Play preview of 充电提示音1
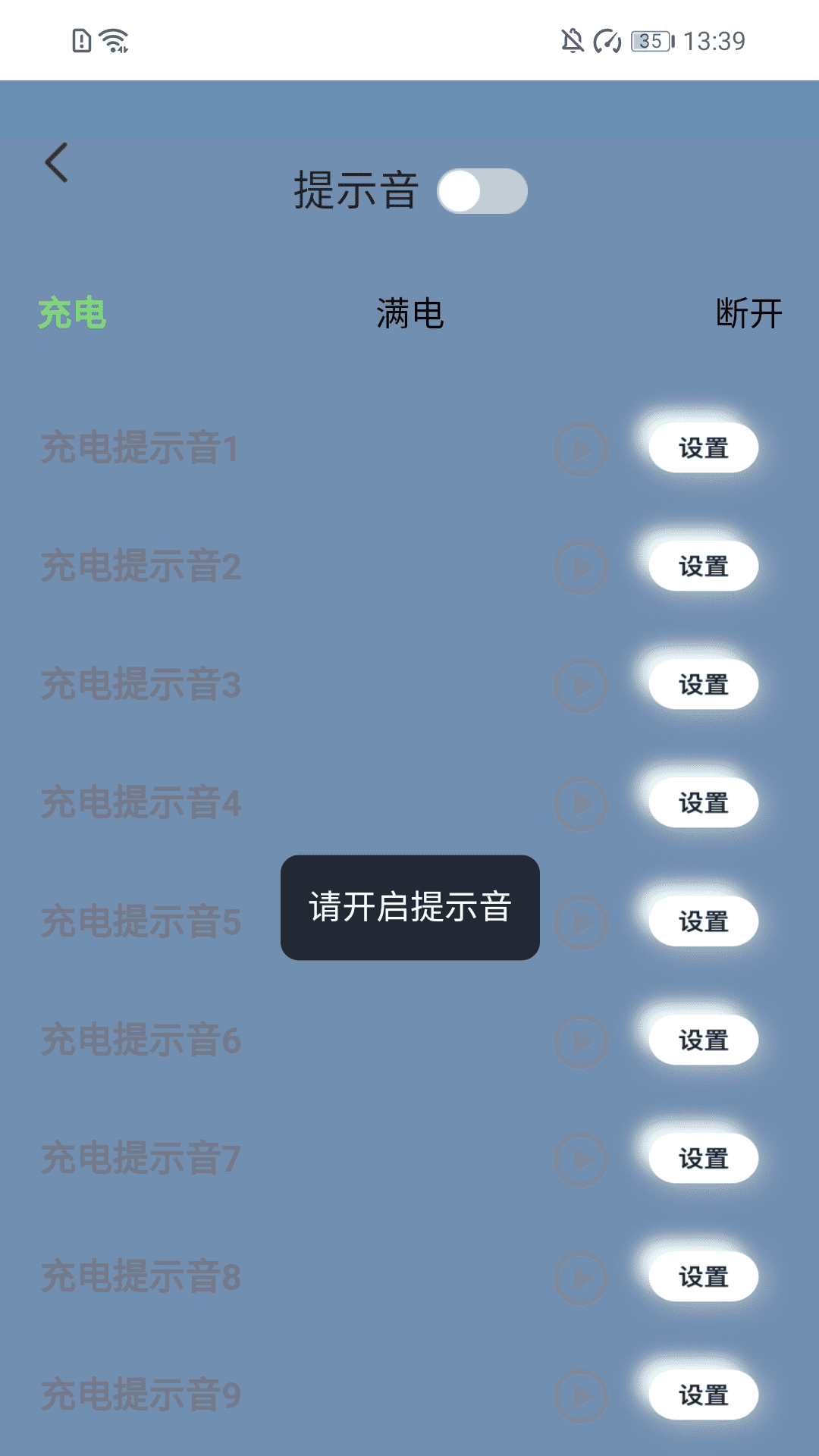This screenshot has width=819, height=1456. (580, 449)
